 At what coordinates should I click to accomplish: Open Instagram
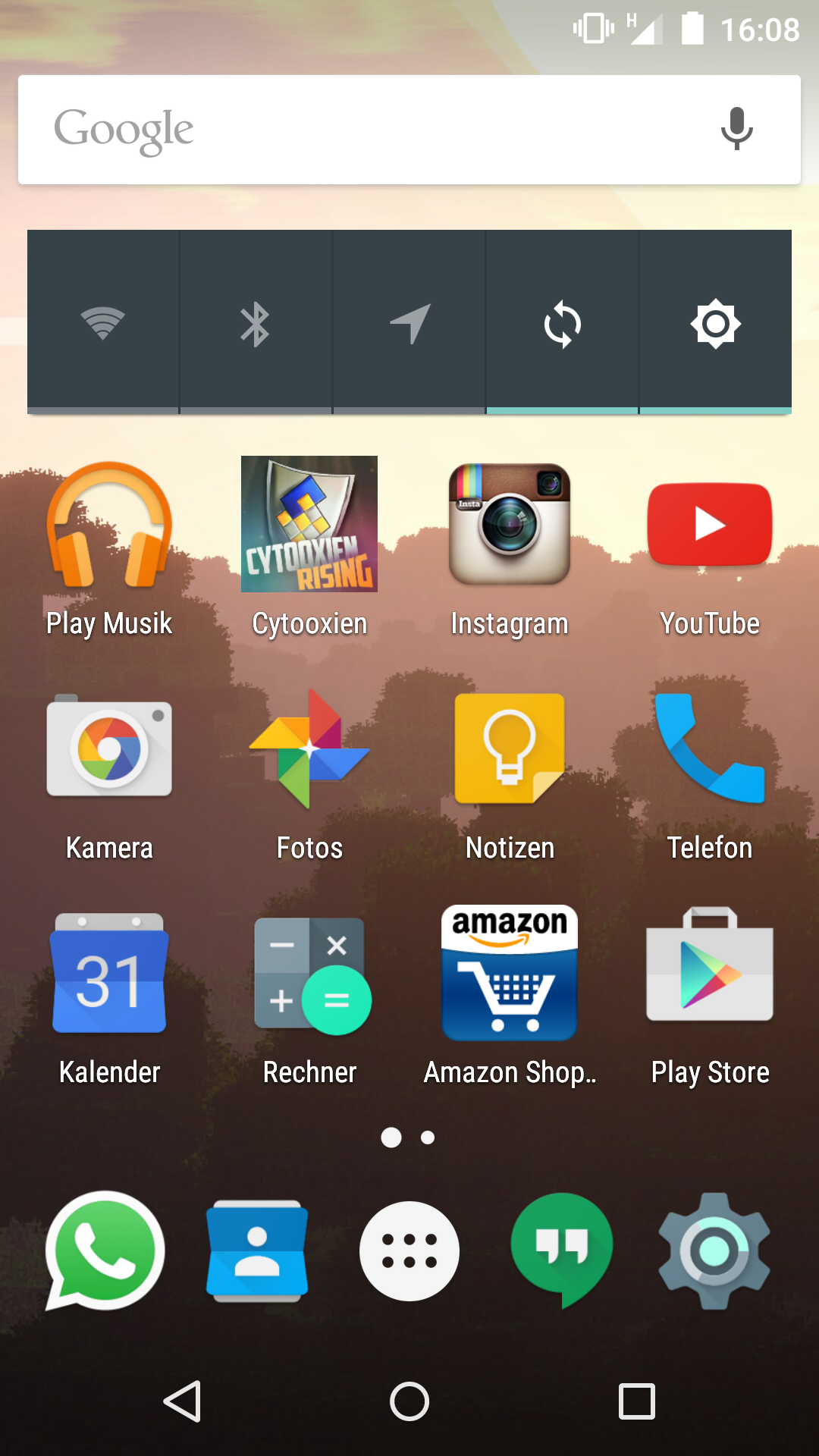(x=510, y=550)
